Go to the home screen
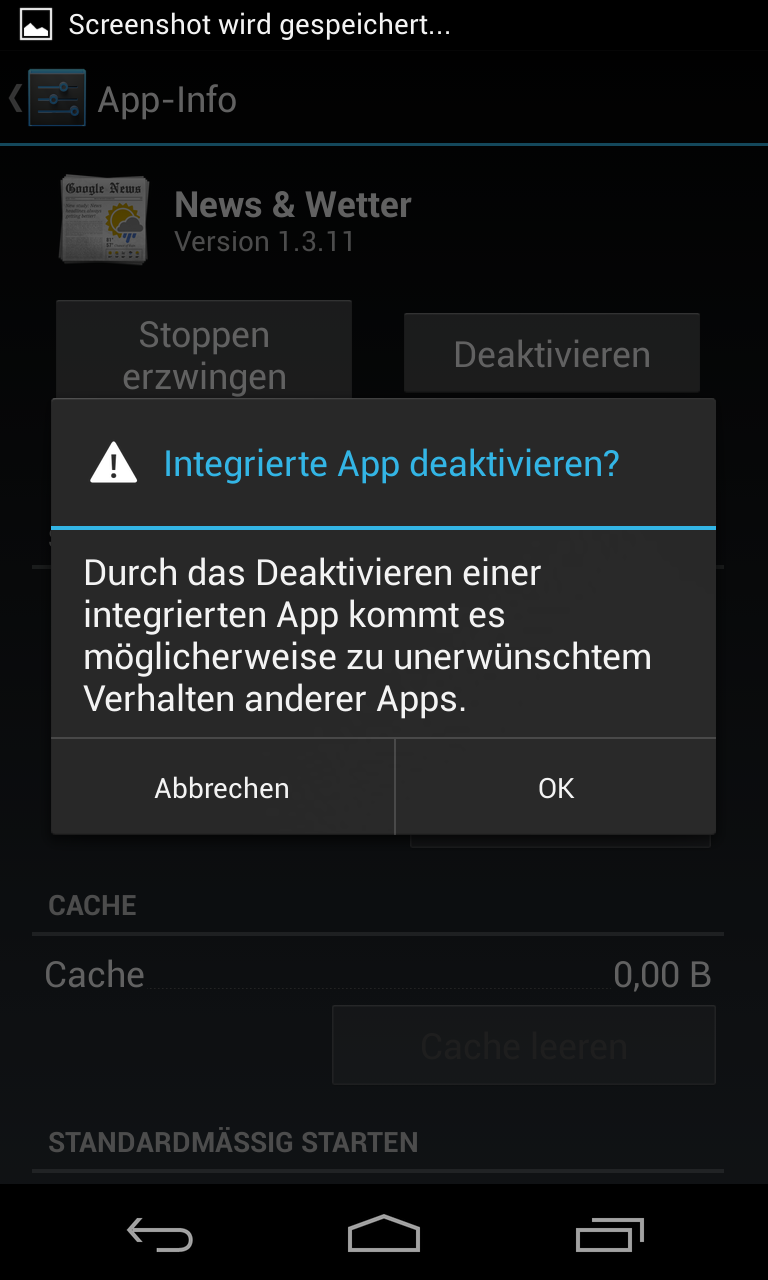 tap(384, 1235)
